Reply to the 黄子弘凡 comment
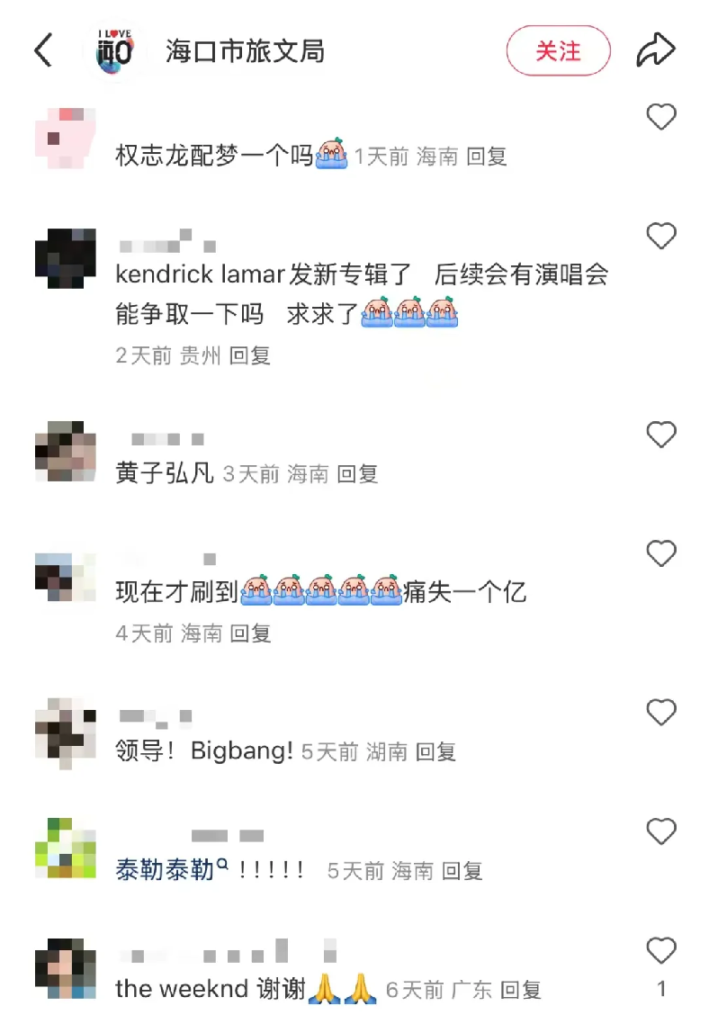 click(357, 474)
